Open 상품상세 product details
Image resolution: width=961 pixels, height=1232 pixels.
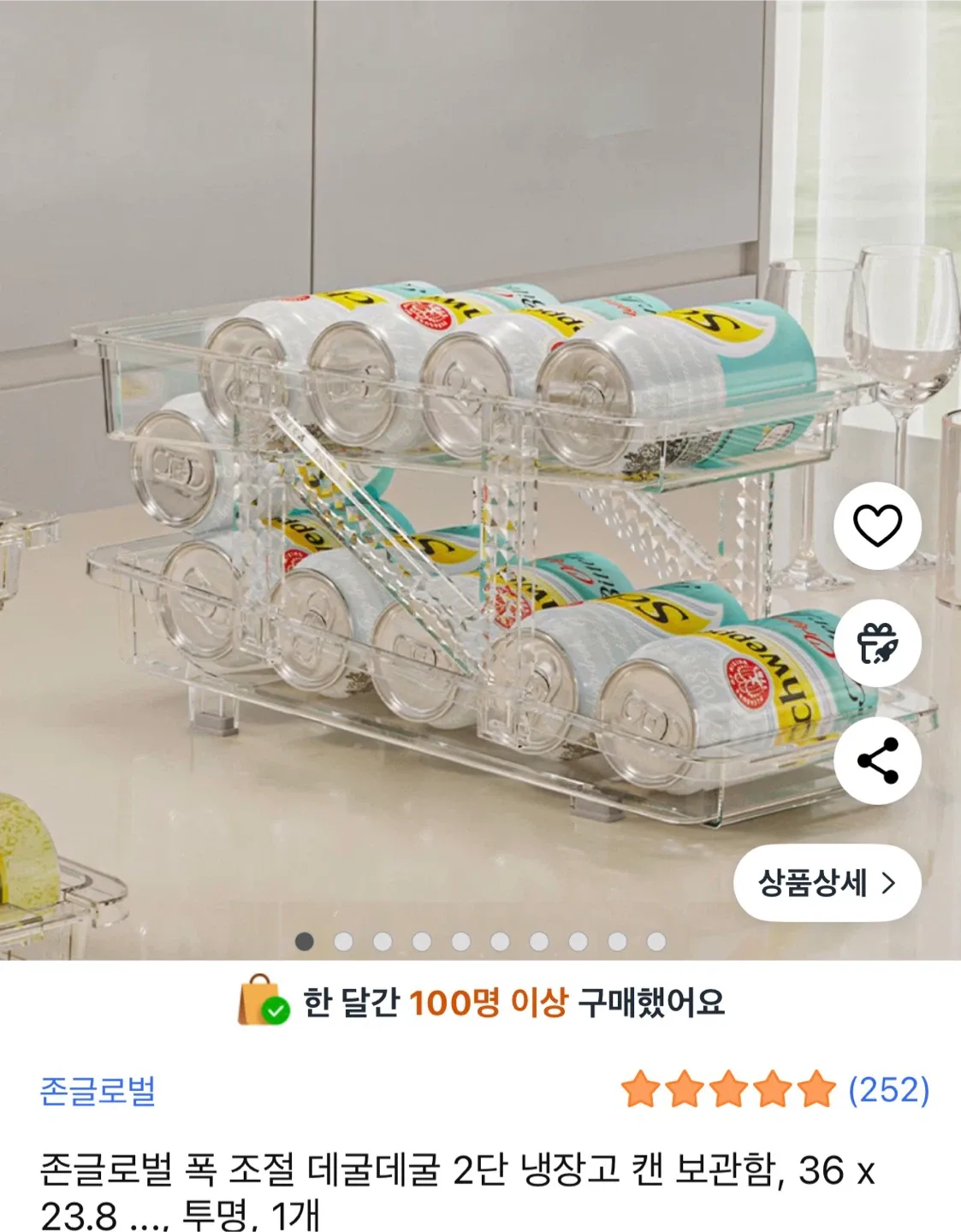(827, 883)
